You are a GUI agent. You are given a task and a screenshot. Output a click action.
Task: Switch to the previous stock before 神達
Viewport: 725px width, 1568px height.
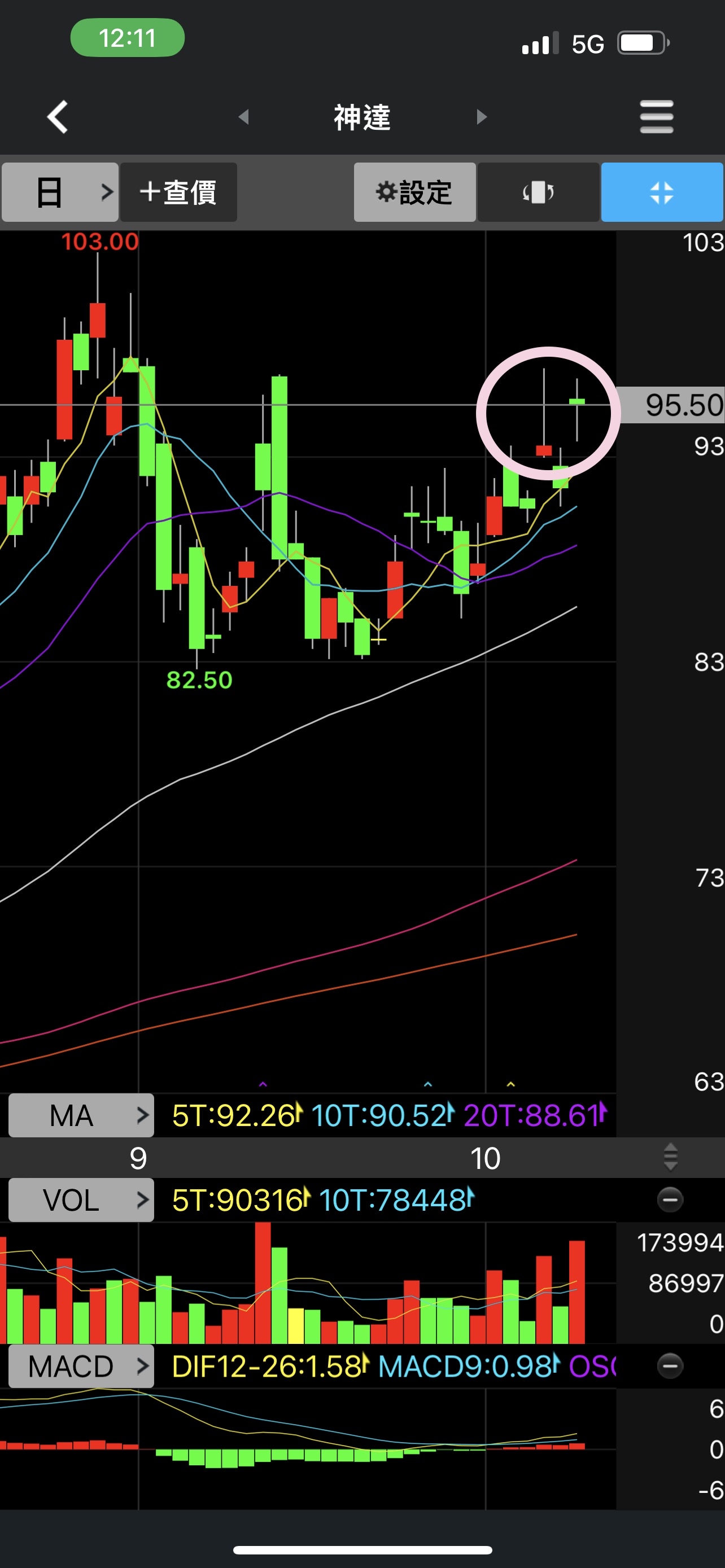click(x=244, y=117)
